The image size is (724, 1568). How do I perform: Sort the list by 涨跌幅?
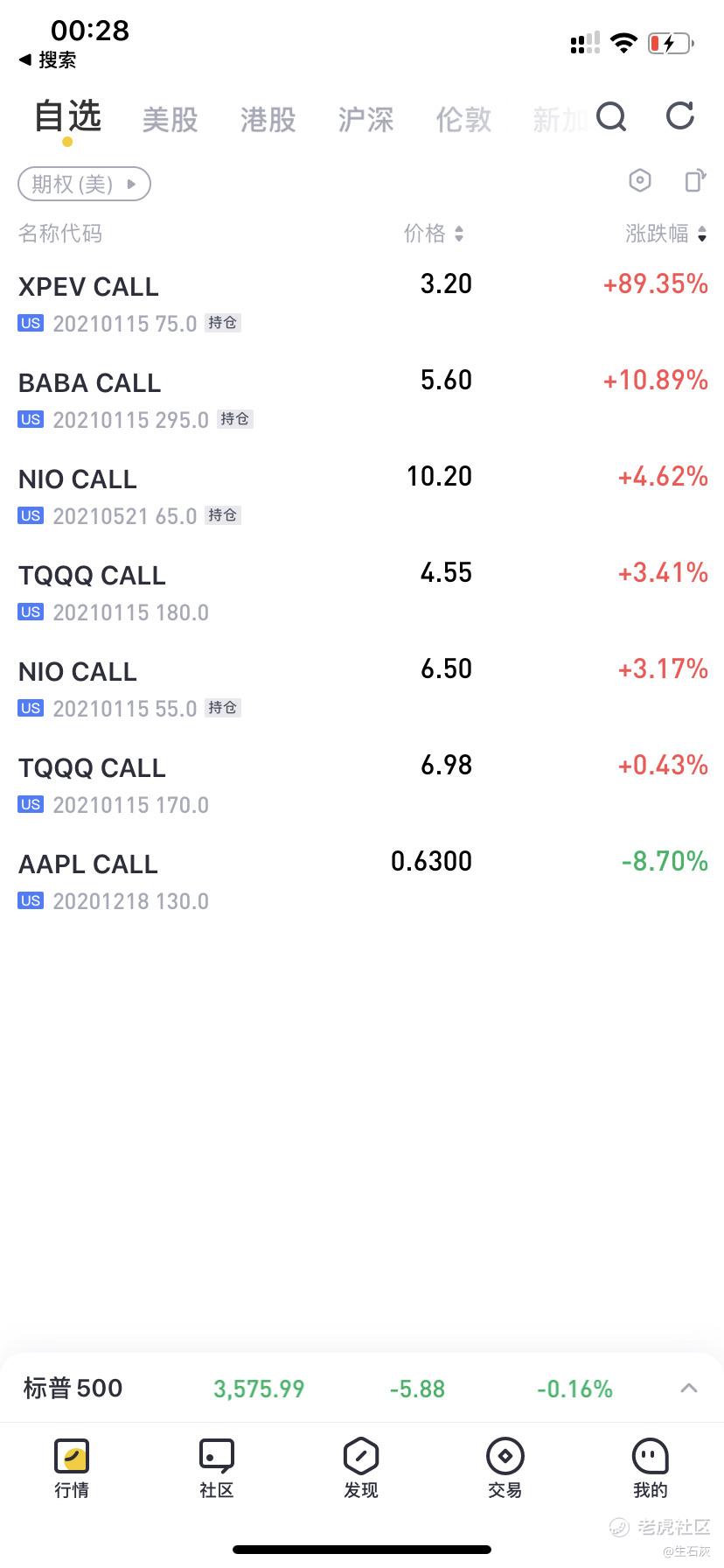pyautogui.click(x=666, y=233)
